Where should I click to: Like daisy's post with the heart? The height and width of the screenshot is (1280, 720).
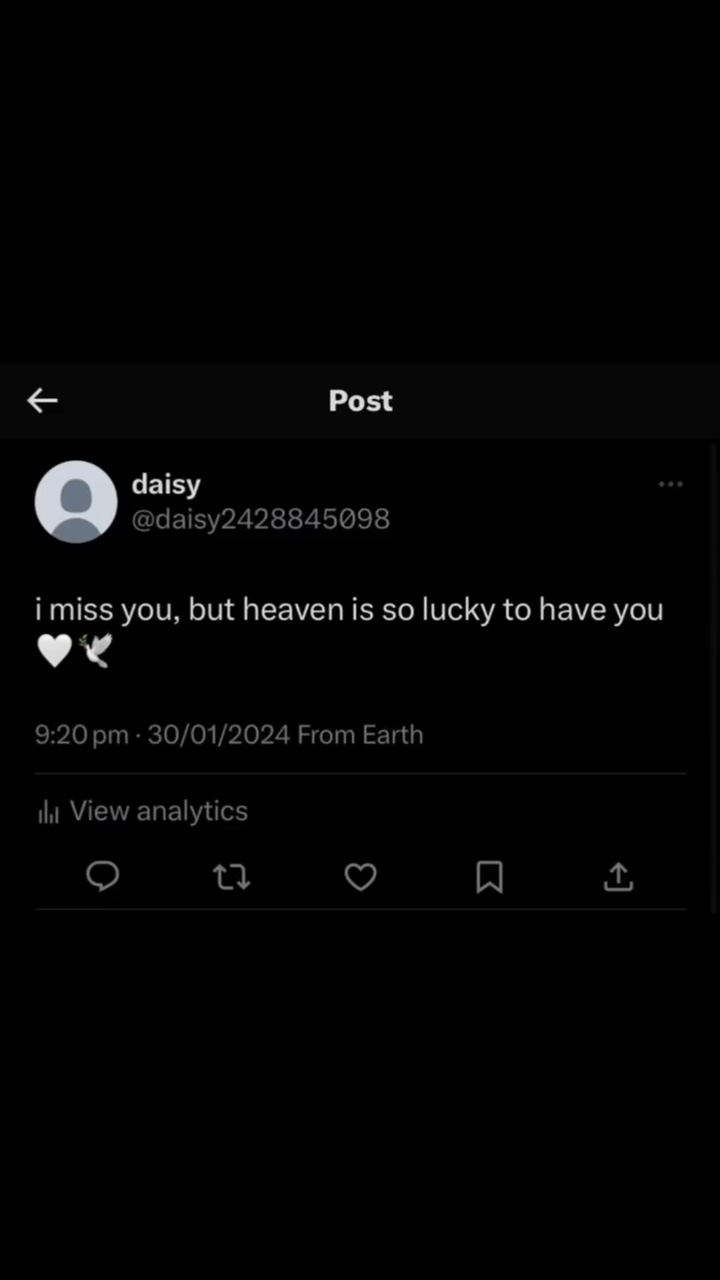360,877
